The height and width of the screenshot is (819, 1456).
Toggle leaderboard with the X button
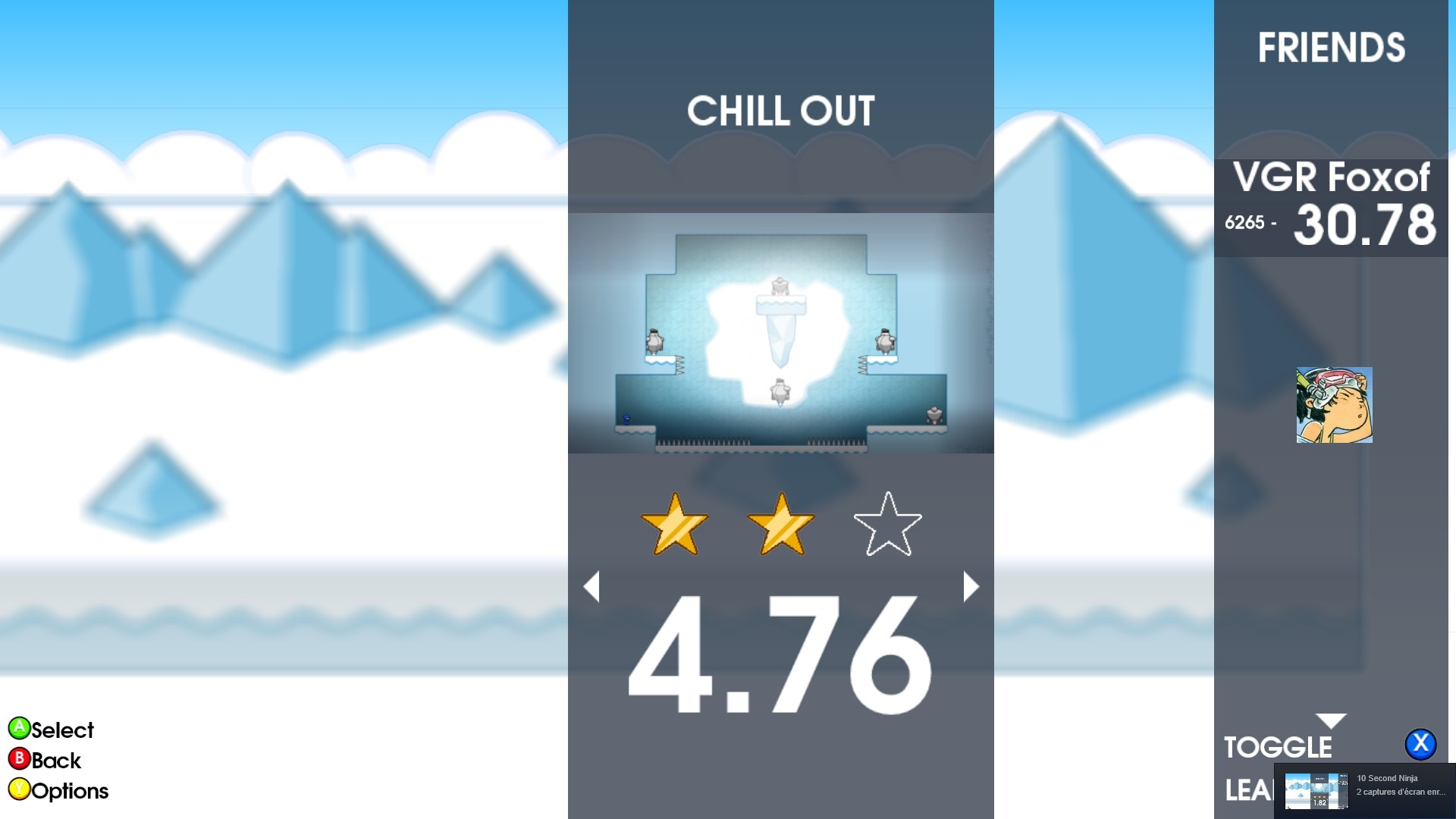click(1420, 744)
